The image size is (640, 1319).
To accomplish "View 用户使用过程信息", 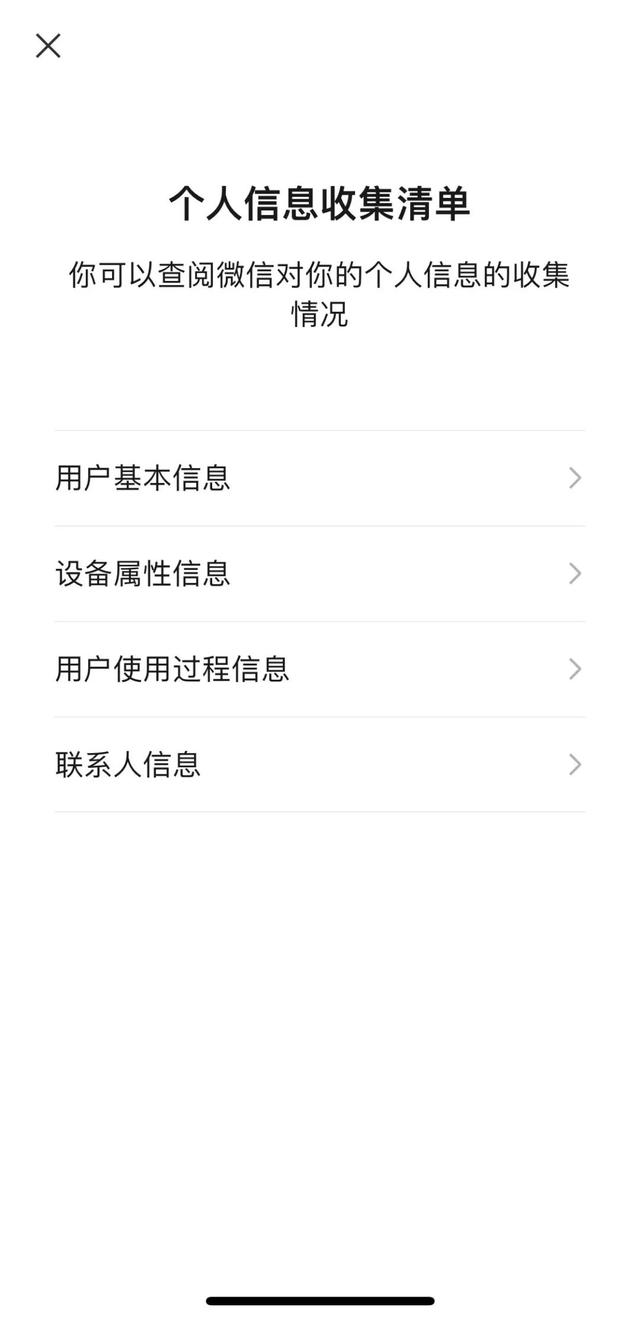I will click(319, 669).
